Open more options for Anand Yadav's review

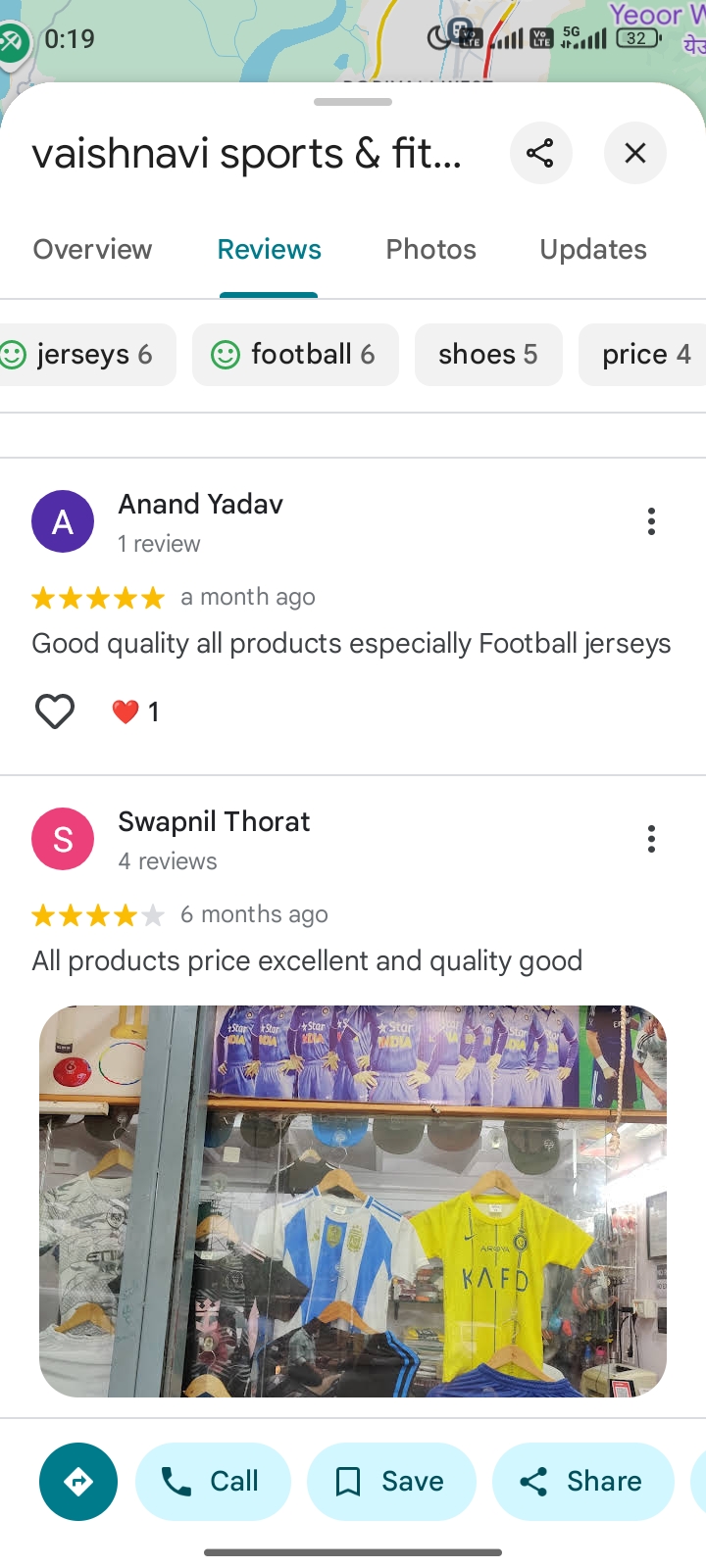click(651, 521)
